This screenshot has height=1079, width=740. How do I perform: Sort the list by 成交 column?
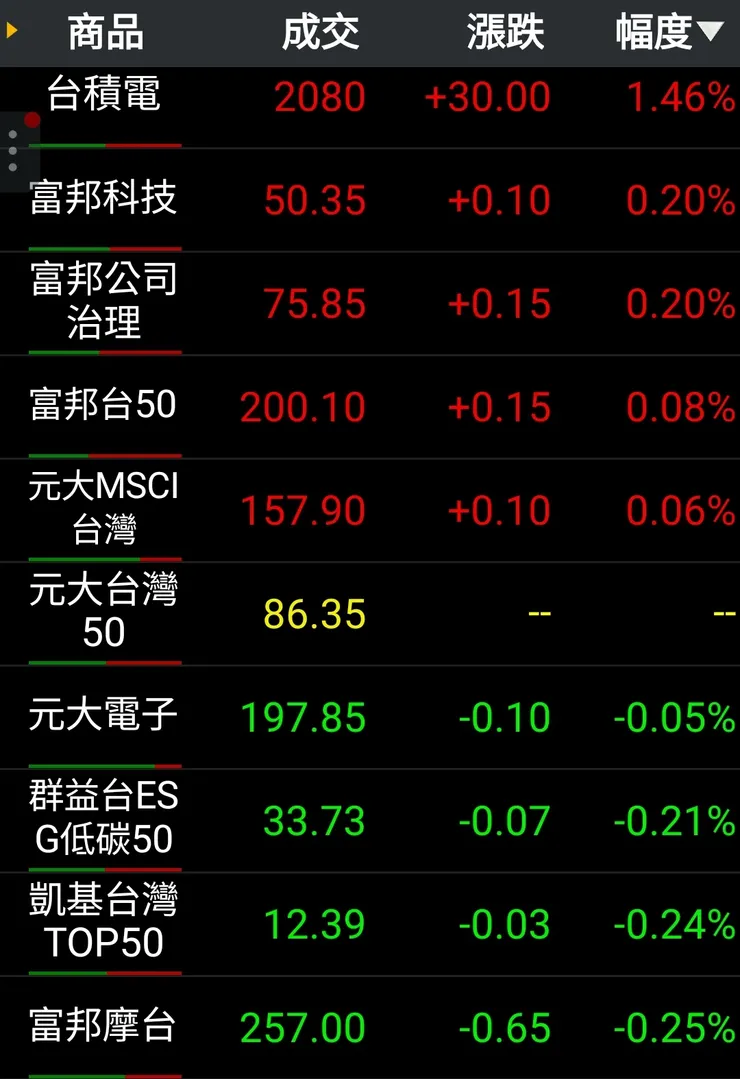point(320,33)
